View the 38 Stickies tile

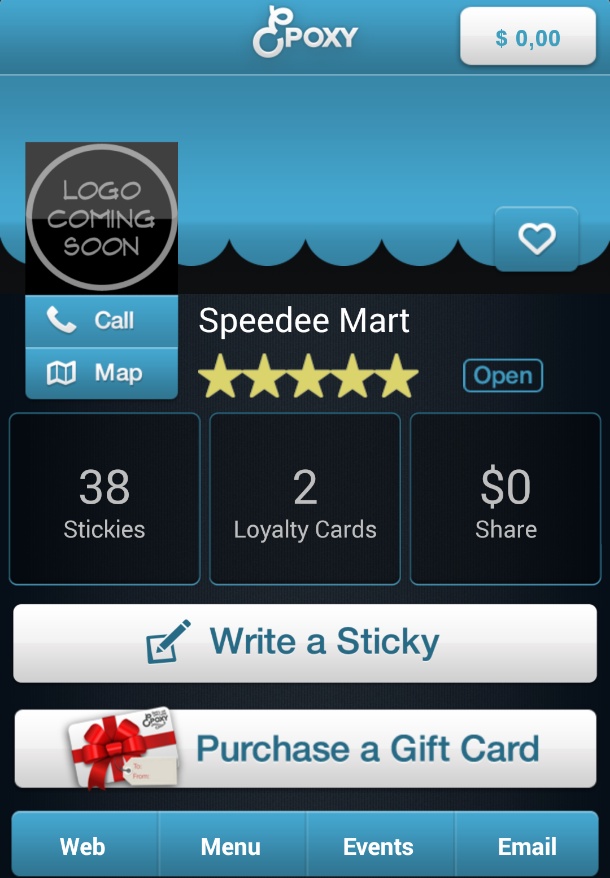point(104,498)
